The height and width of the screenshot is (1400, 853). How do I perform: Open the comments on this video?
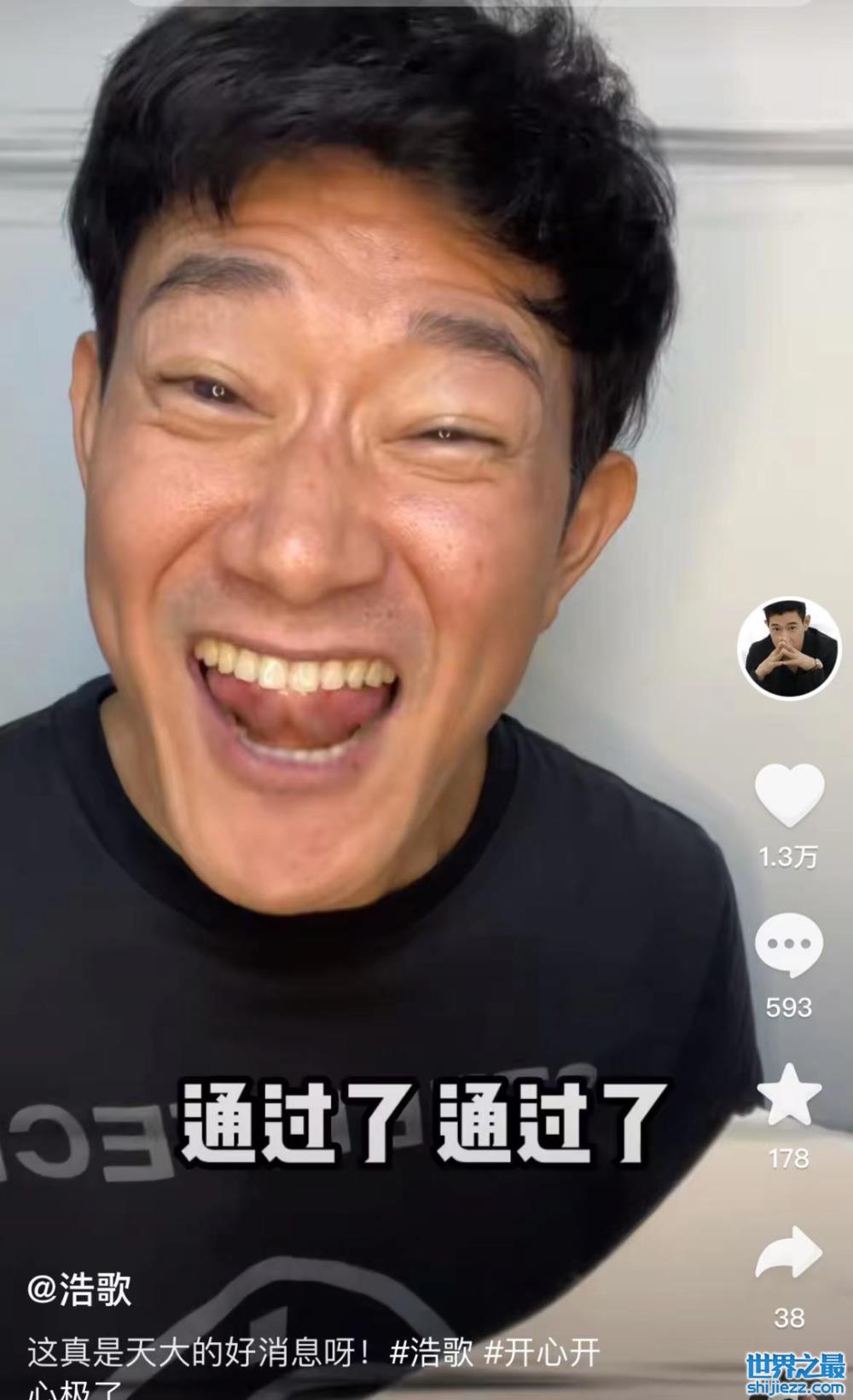click(x=789, y=945)
